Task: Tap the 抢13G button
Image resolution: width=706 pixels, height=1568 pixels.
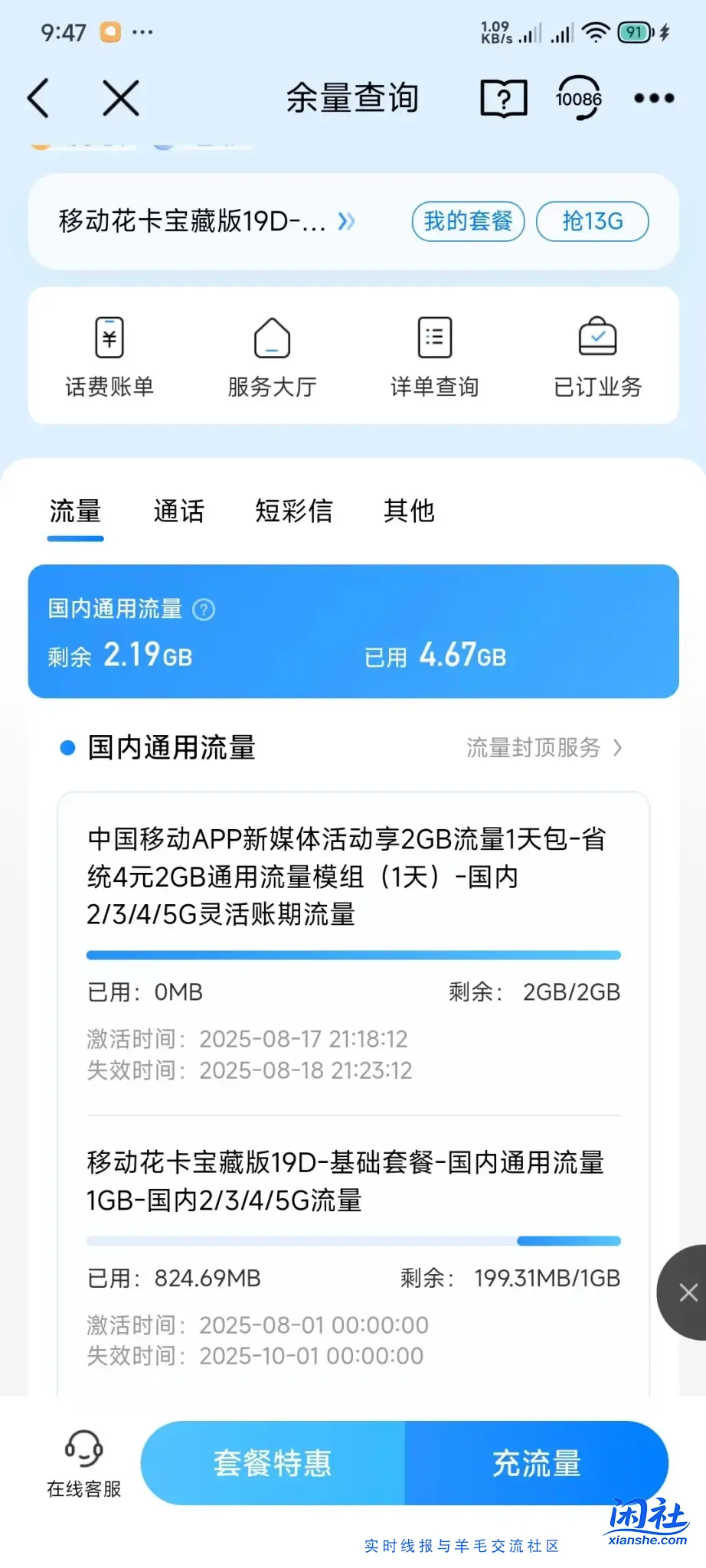Action: [593, 222]
